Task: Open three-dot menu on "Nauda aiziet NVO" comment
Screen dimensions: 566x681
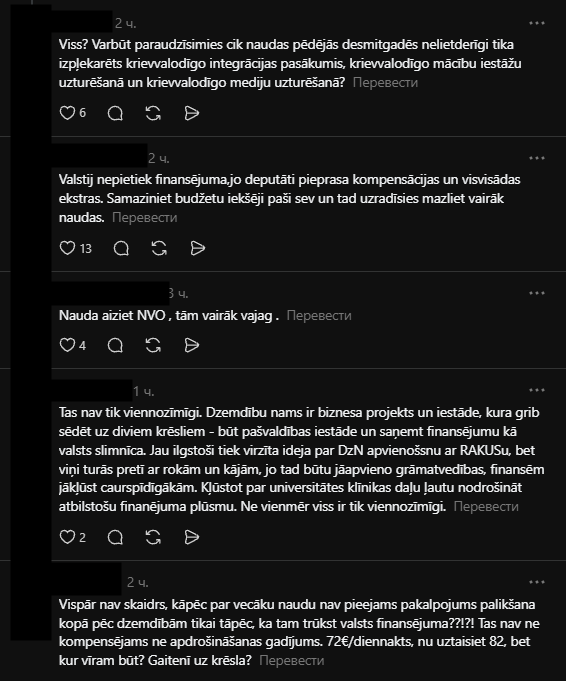Action: 537,293
